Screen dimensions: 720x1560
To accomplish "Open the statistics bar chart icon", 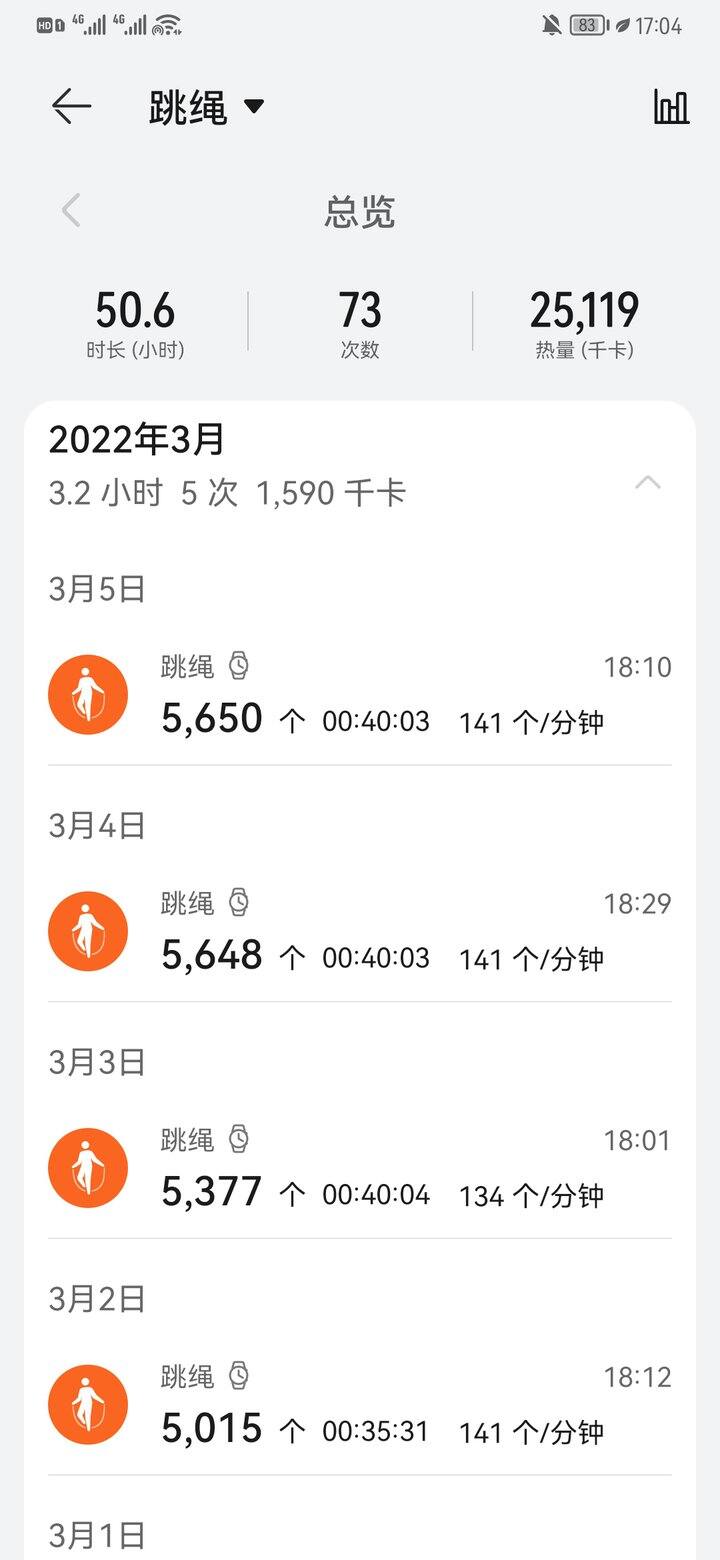I will (x=671, y=106).
